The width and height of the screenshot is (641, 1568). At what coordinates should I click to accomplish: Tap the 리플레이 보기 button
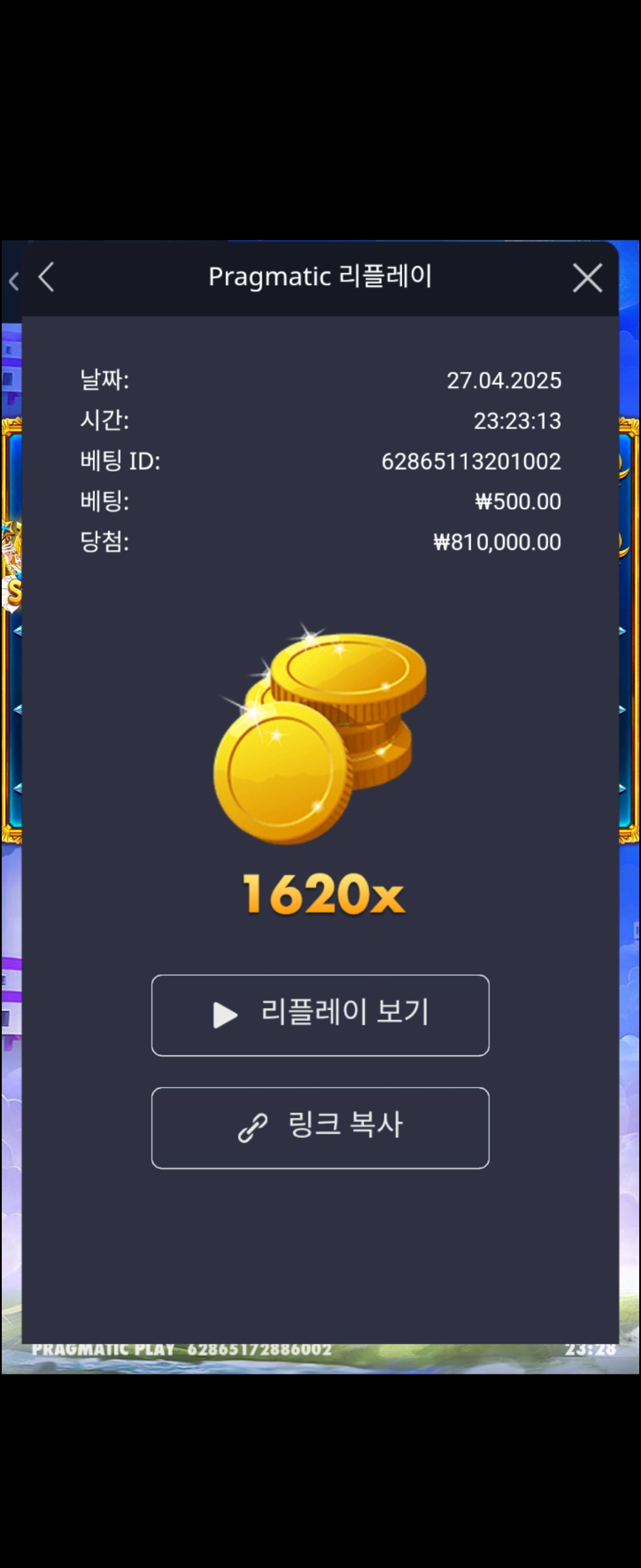click(x=320, y=1014)
